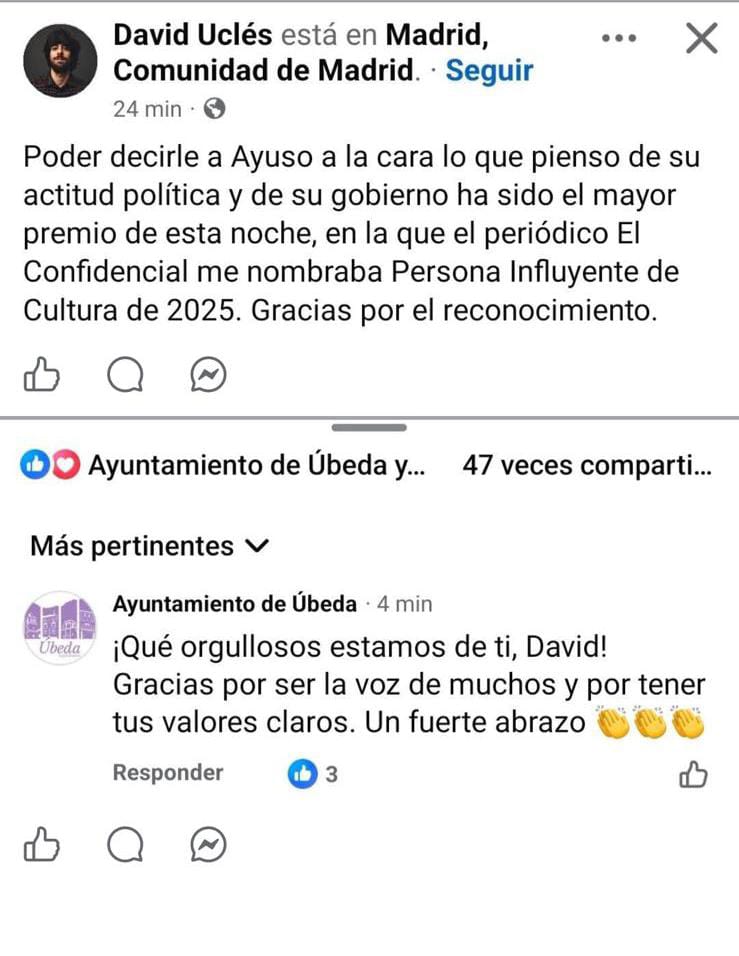Expand the Más pertinentes comment sorting dropdown
Image resolution: width=739 pixels, height=956 pixels.
click(150, 546)
